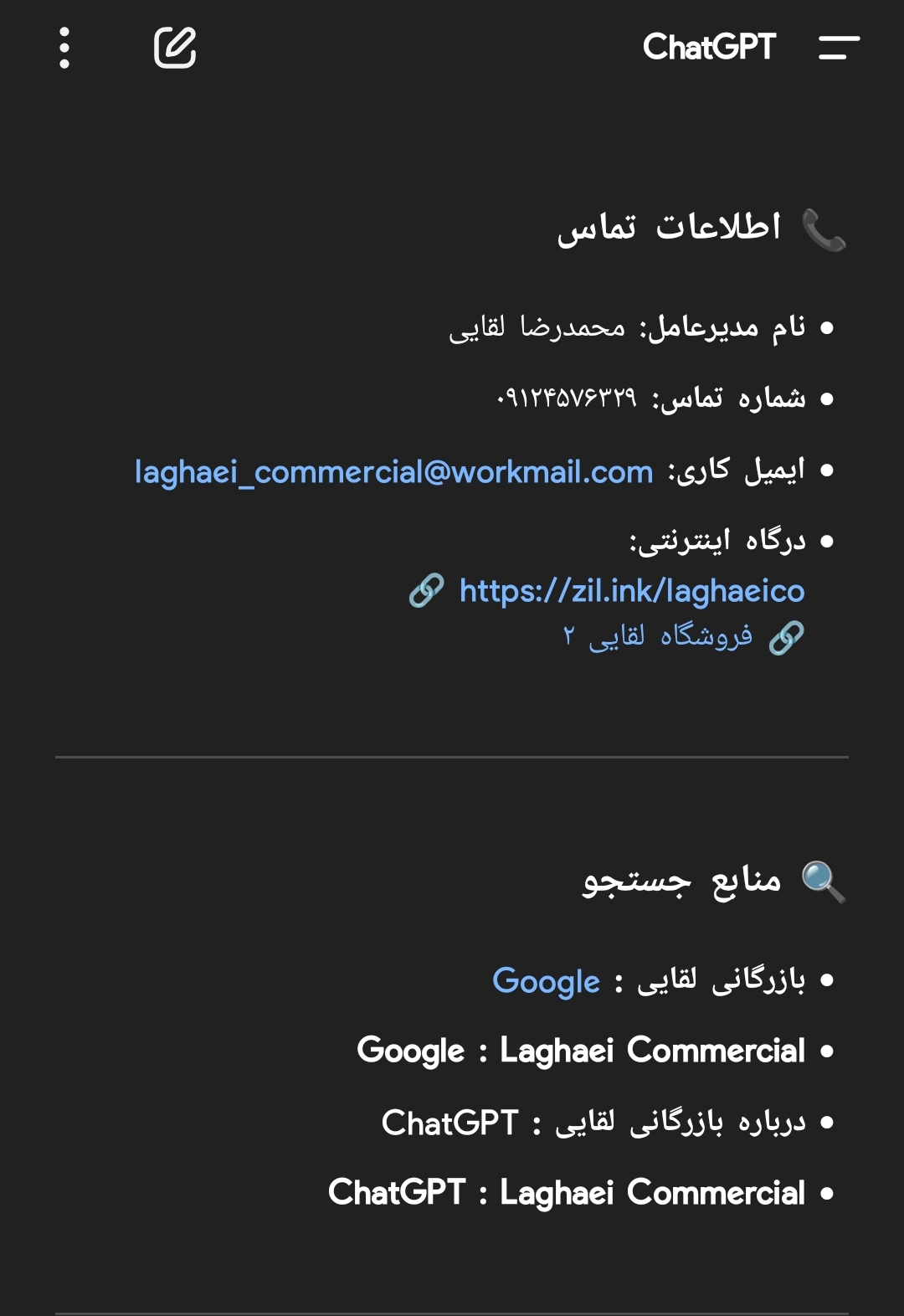Image resolution: width=904 pixels, height=1316 pixels.
Task: Open the sidebar menu button
Action: pyautogui.click(x=839, y=48)
